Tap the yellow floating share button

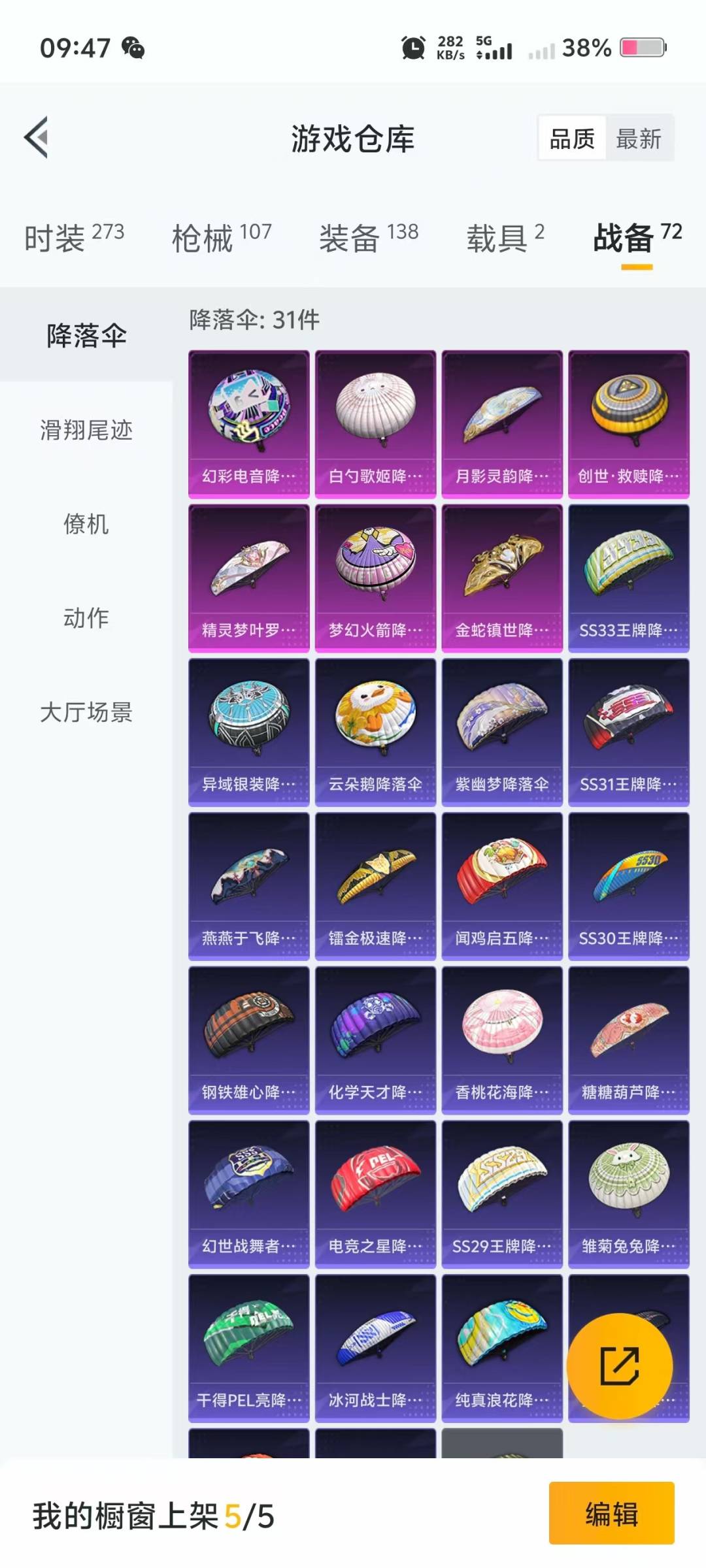click(619, 1365)
